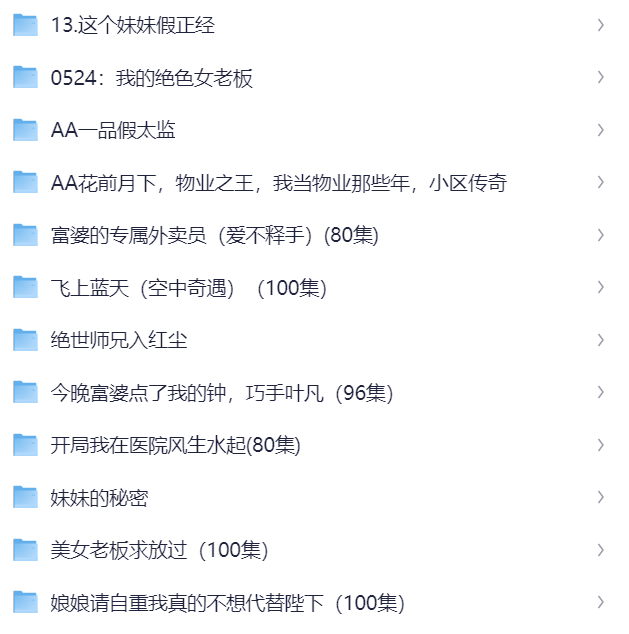Open AA花前月下，物业之王 folder
This screenshot has height=634, width=629.
(278, 183)
